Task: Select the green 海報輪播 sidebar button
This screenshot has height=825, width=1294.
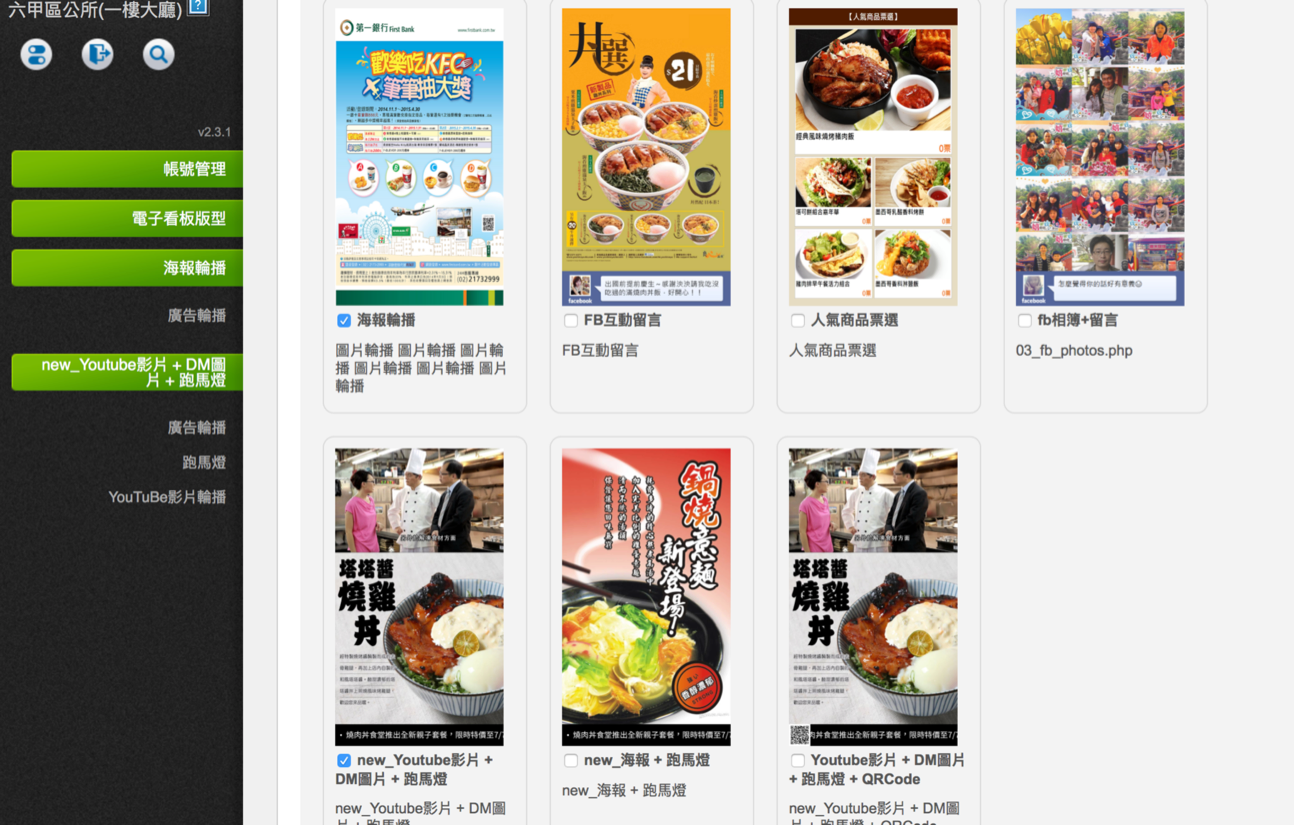Action: [127, 268]
